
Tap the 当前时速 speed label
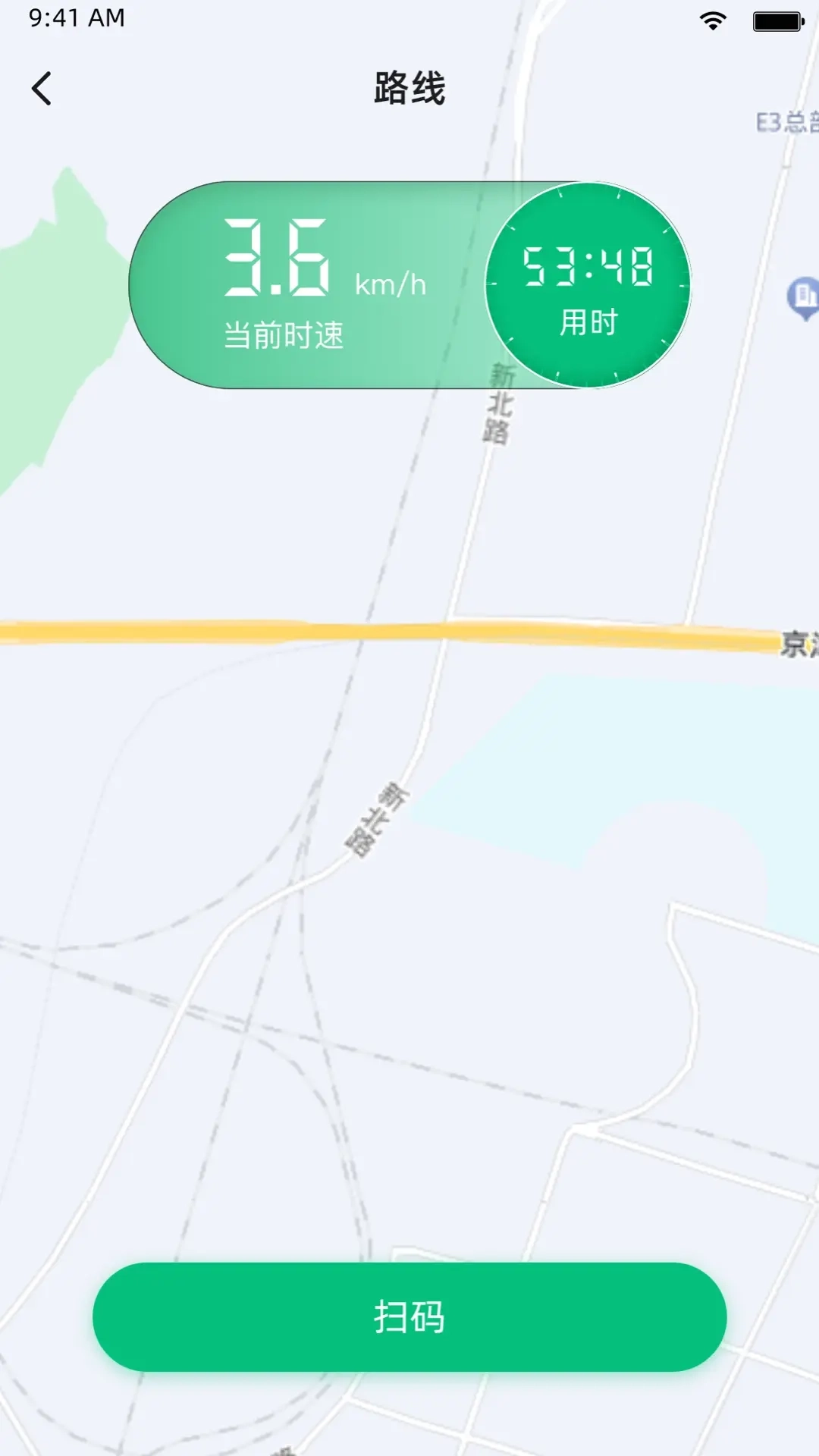286,332
